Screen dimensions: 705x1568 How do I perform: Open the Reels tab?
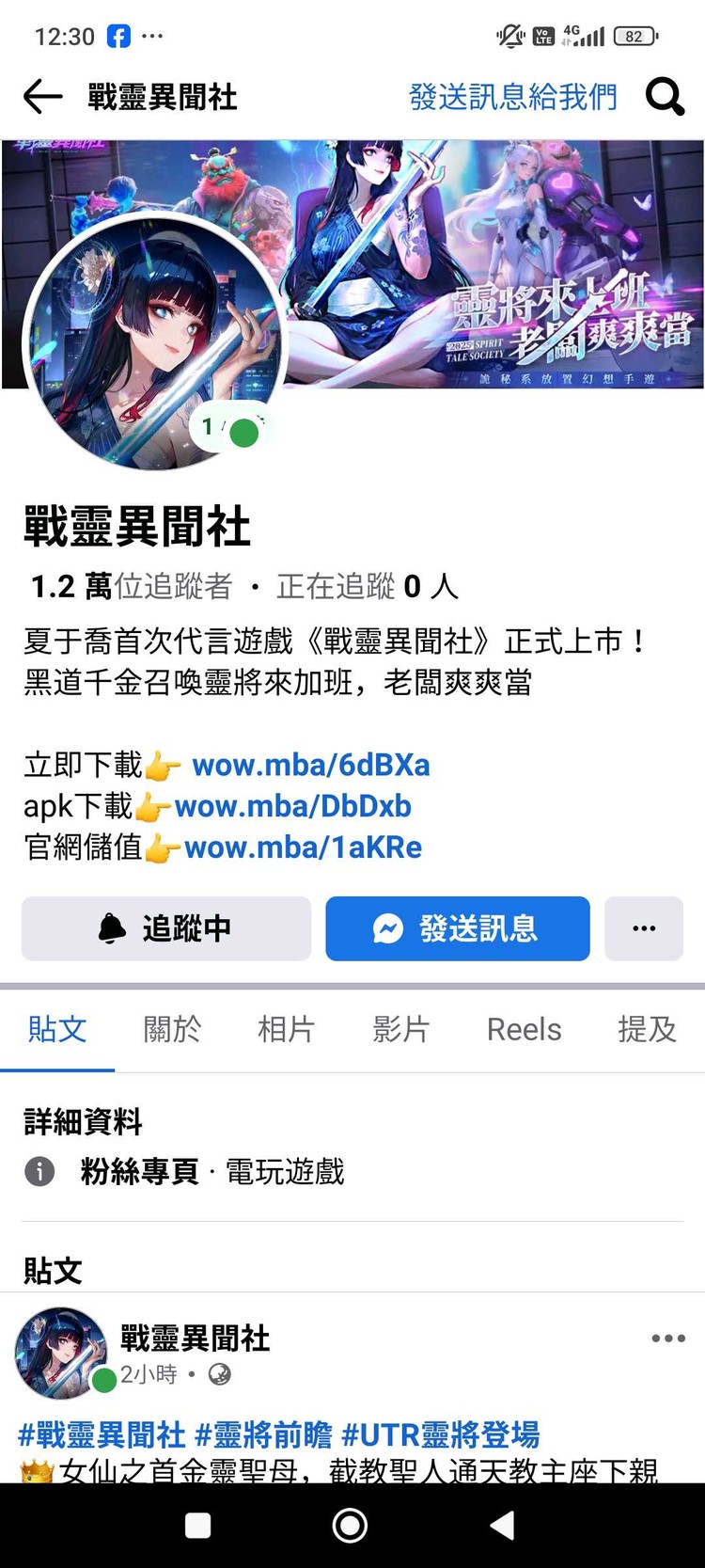coord(524,1029)
